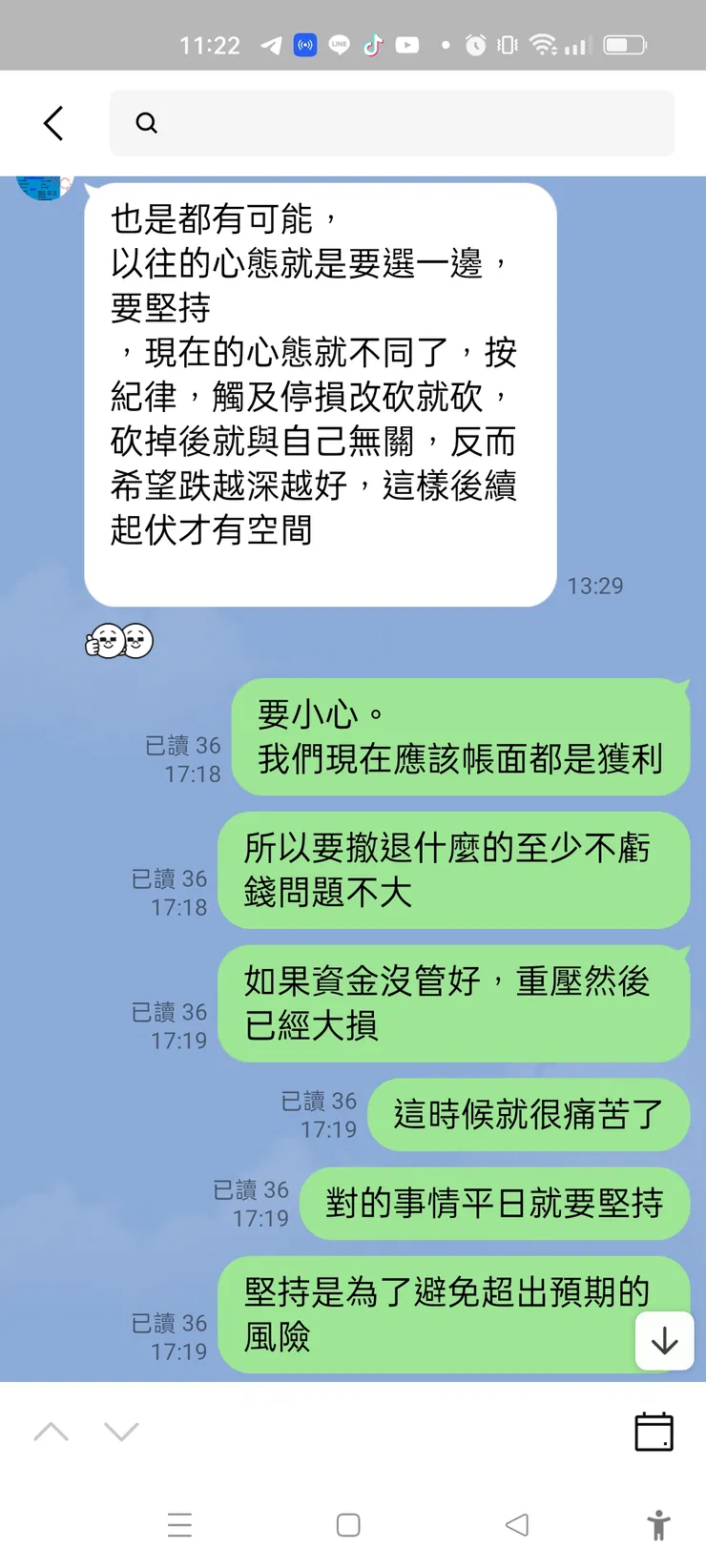Tap the LINE notification icon in the status bar

[x=339, y=44]
